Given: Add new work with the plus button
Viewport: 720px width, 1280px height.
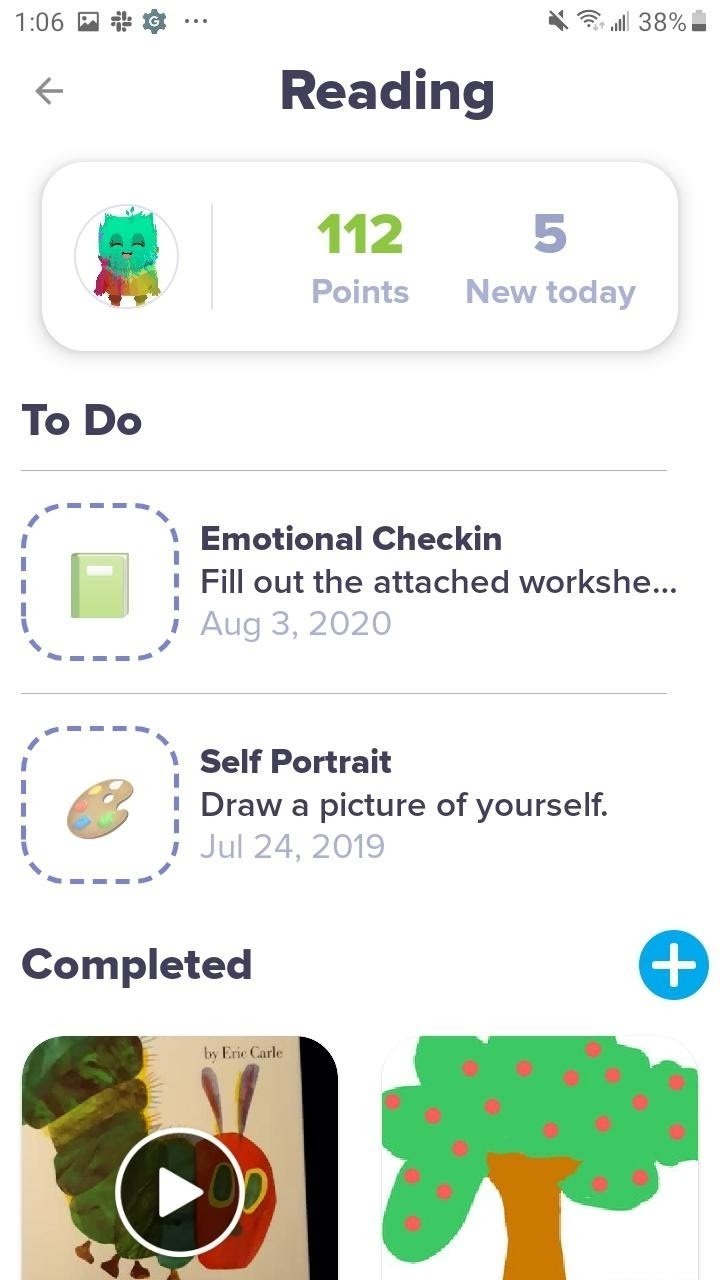Looking at the screenshot, I should pos(673,965).
